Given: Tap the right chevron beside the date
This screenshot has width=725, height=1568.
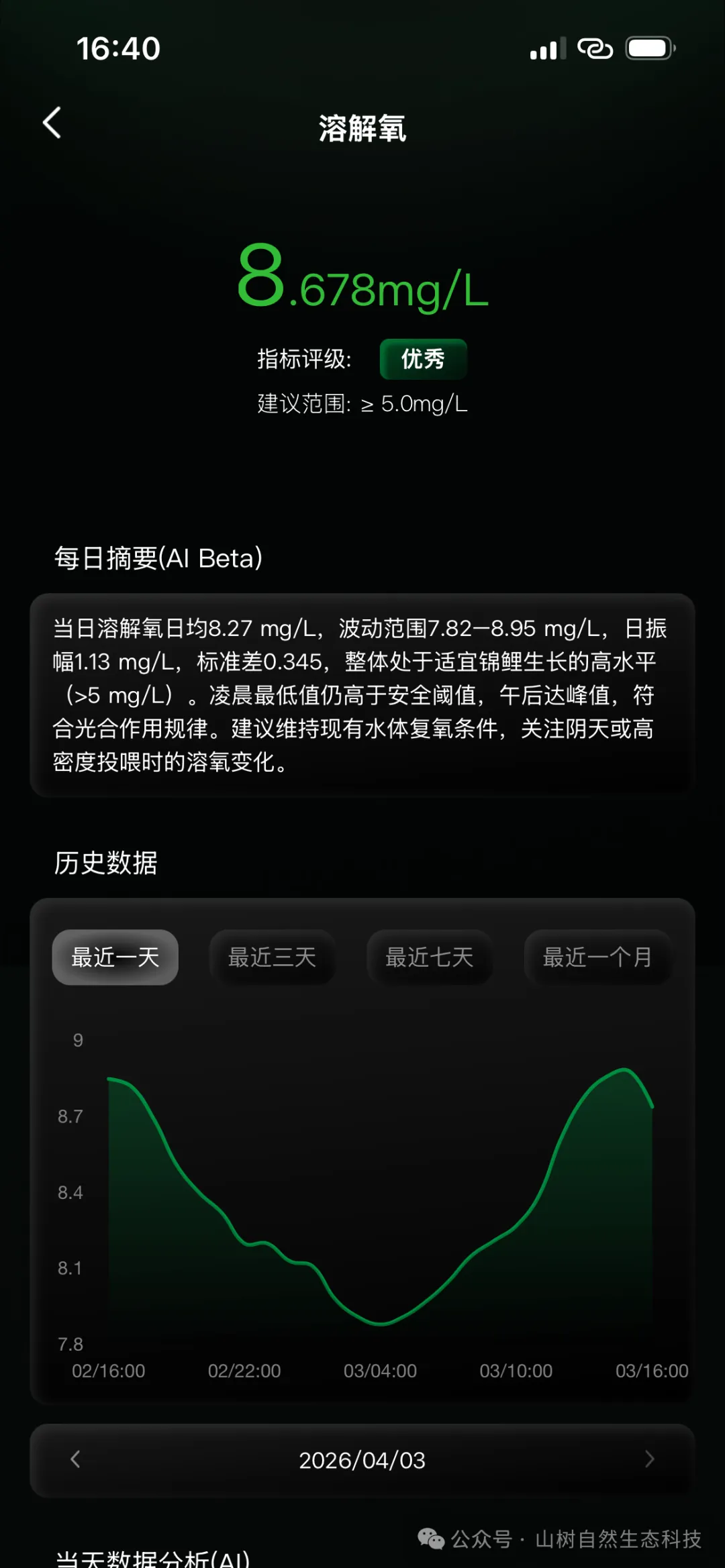Looking at the screenshot, I should click(649, 1459).
